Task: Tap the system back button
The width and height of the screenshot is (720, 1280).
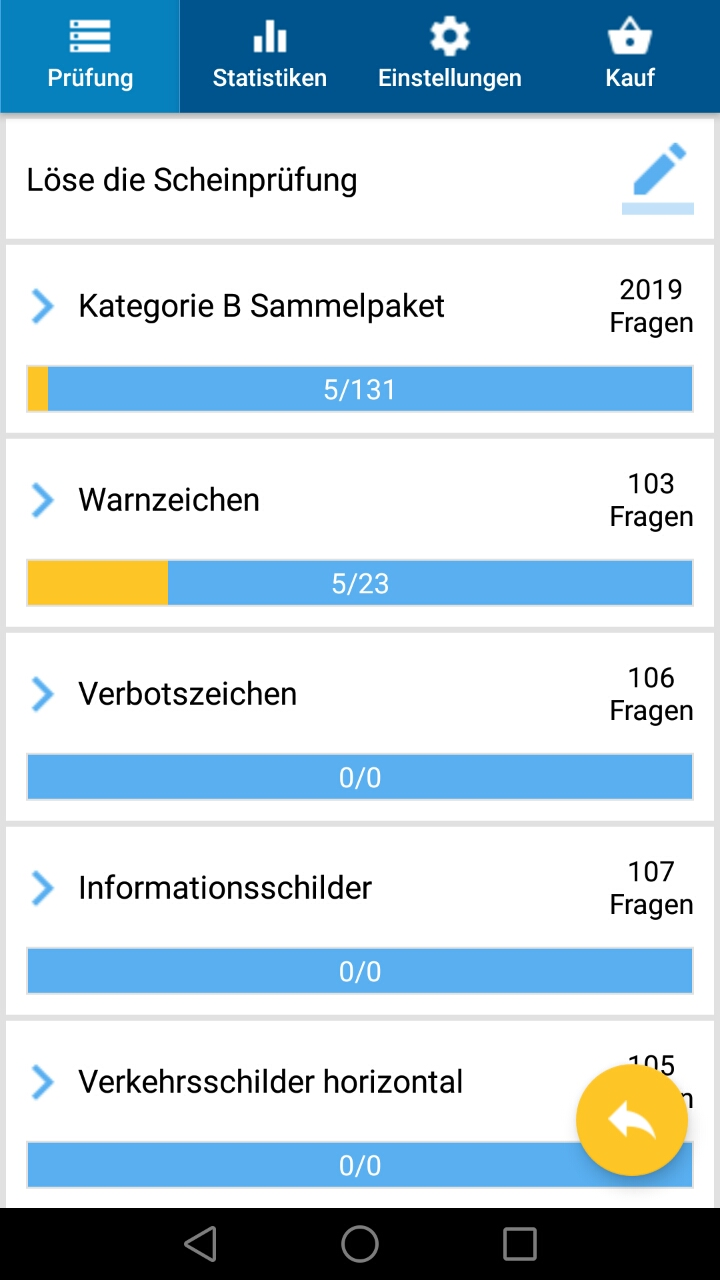Action: (x=200, y=1244)
